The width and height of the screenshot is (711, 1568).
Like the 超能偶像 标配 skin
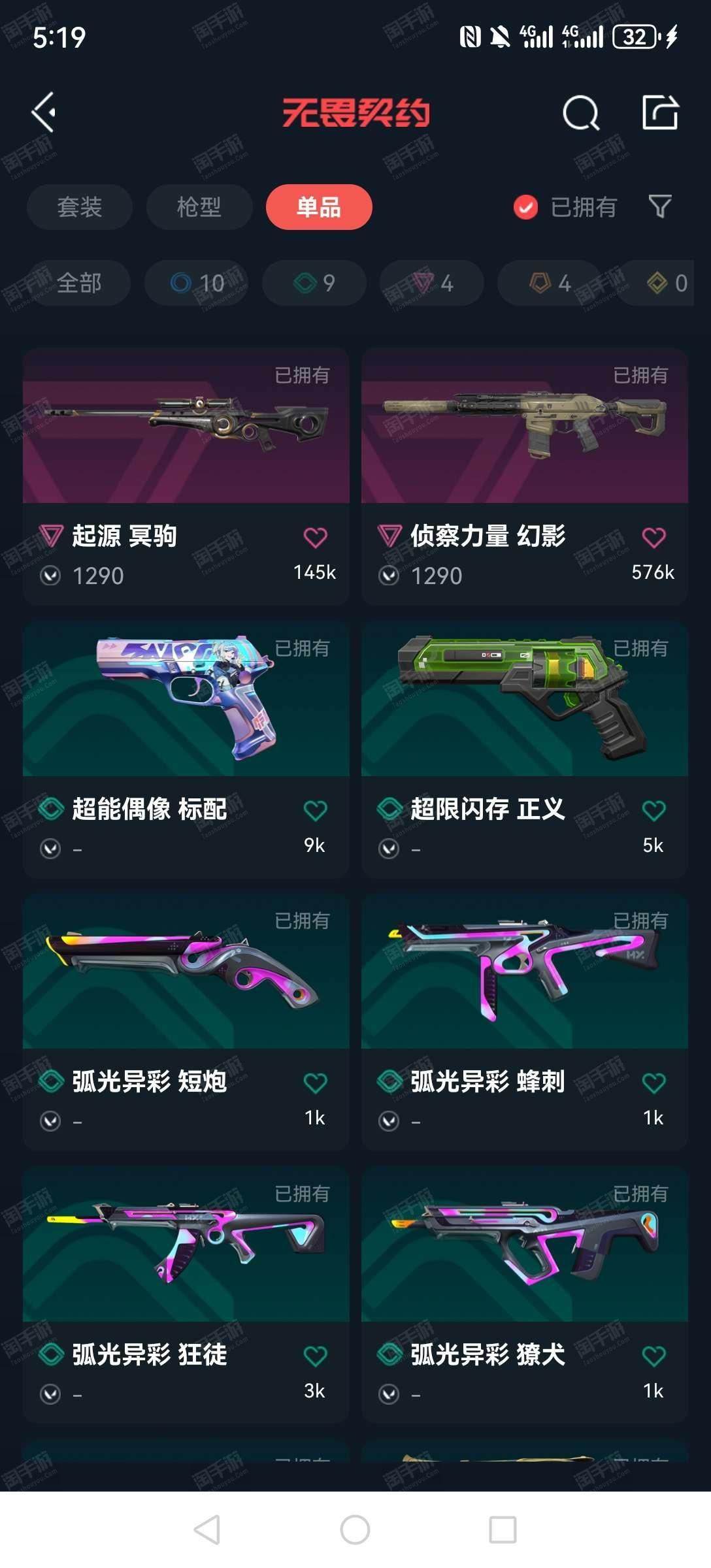[x=315, y=811]
